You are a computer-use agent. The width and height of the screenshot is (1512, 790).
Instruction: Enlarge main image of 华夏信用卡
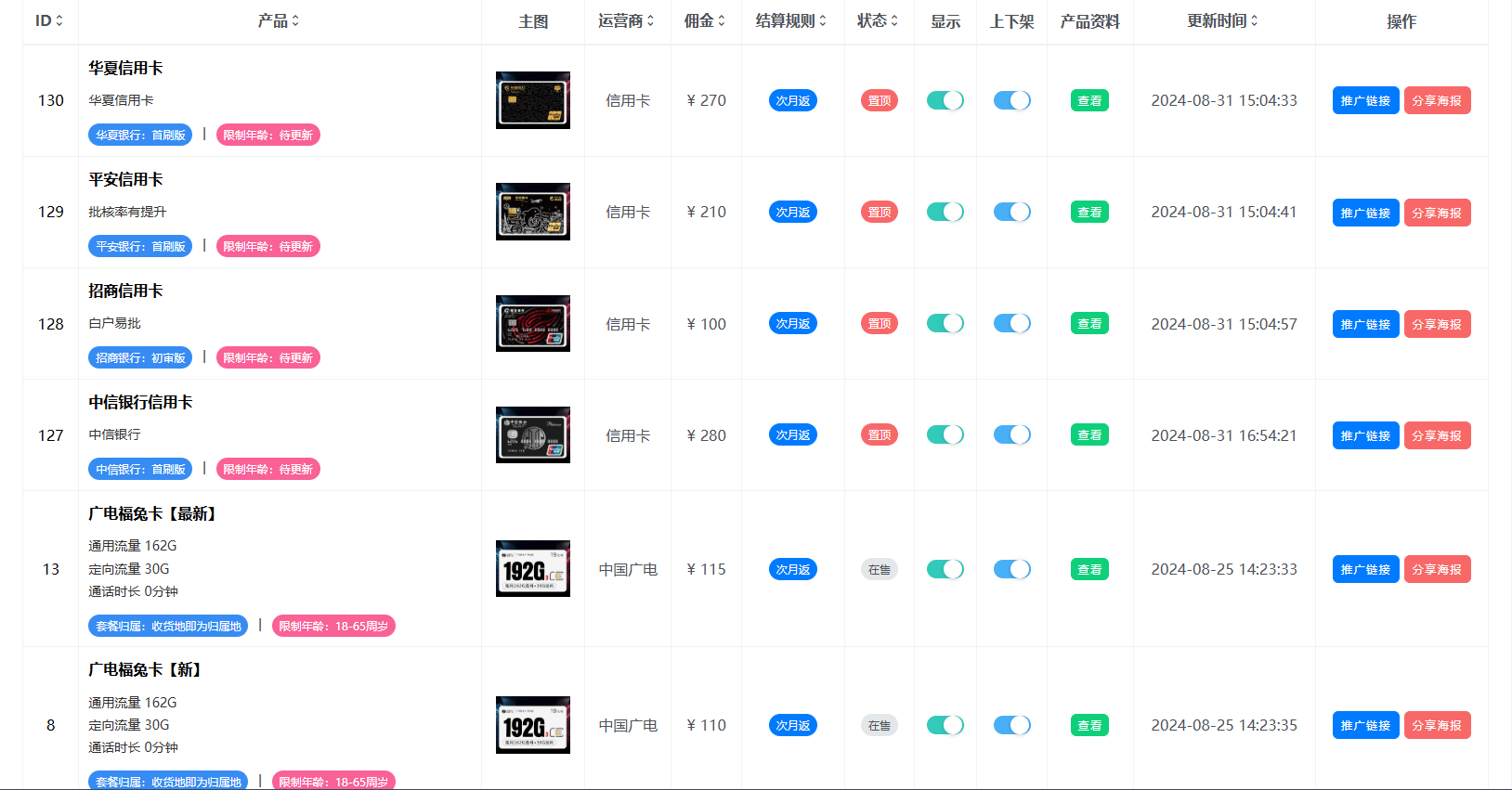pos(533,100)
